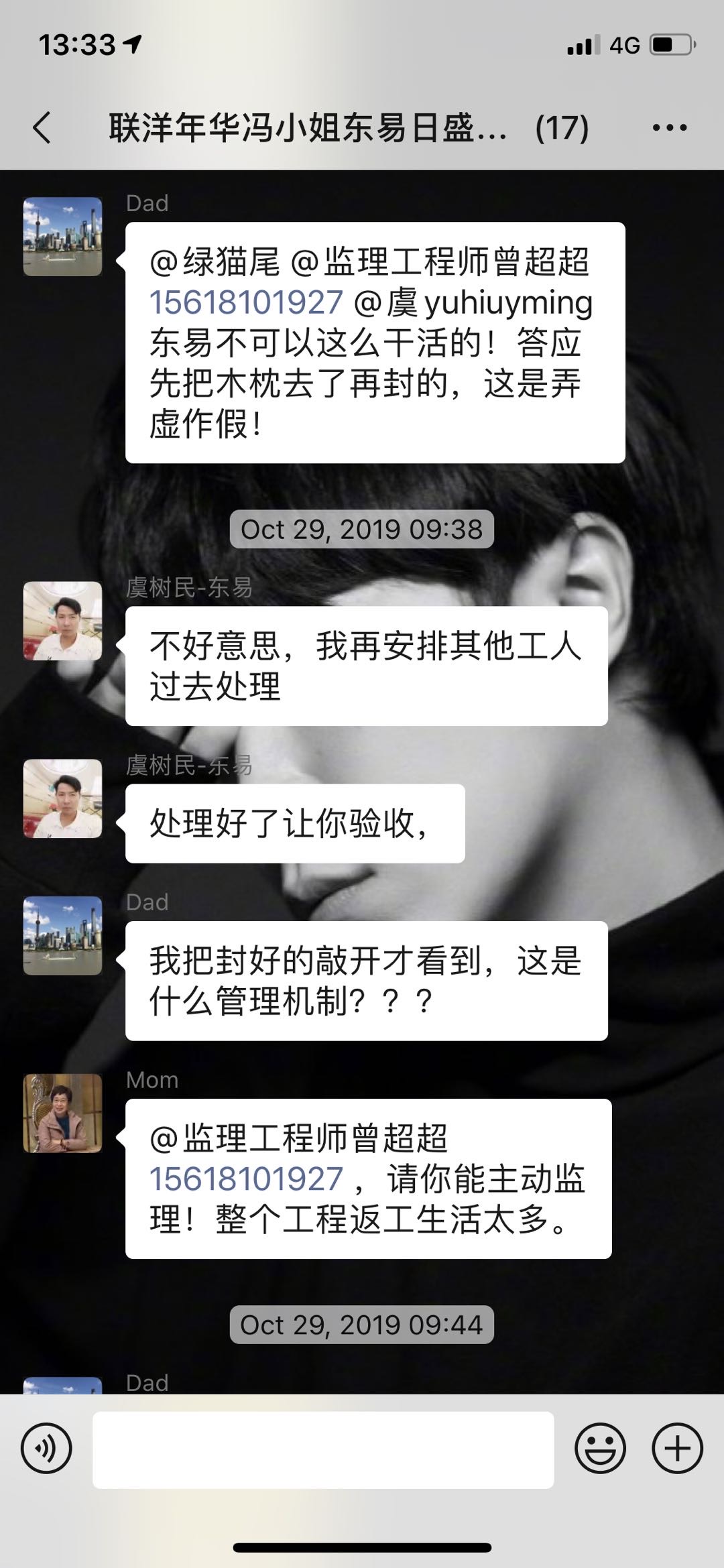Open Dad's avatar beside "我把封好的敲开" message
This screenshot has height=1568, width=724.
click(62, 935)
